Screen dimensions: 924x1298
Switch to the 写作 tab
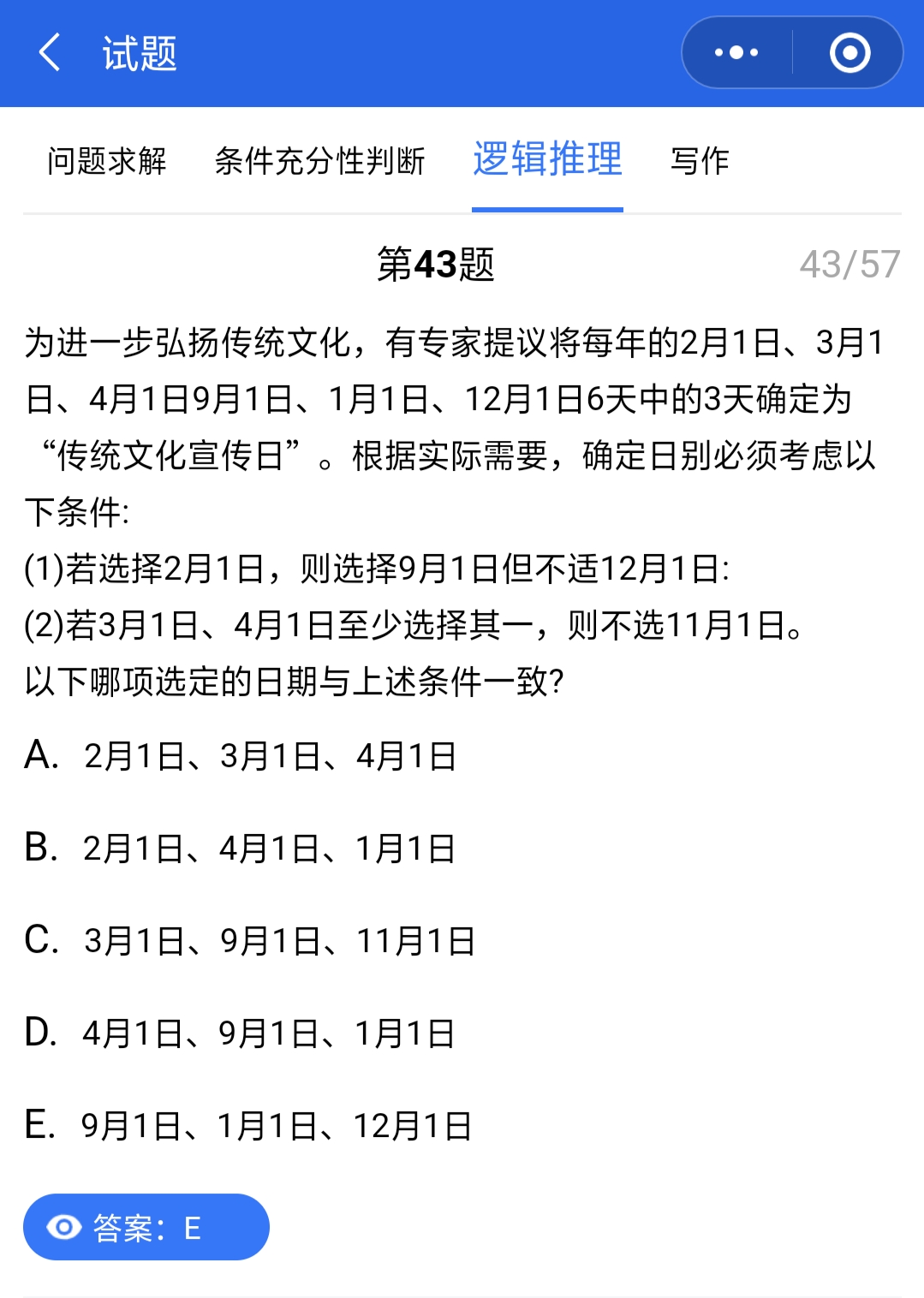699,161
